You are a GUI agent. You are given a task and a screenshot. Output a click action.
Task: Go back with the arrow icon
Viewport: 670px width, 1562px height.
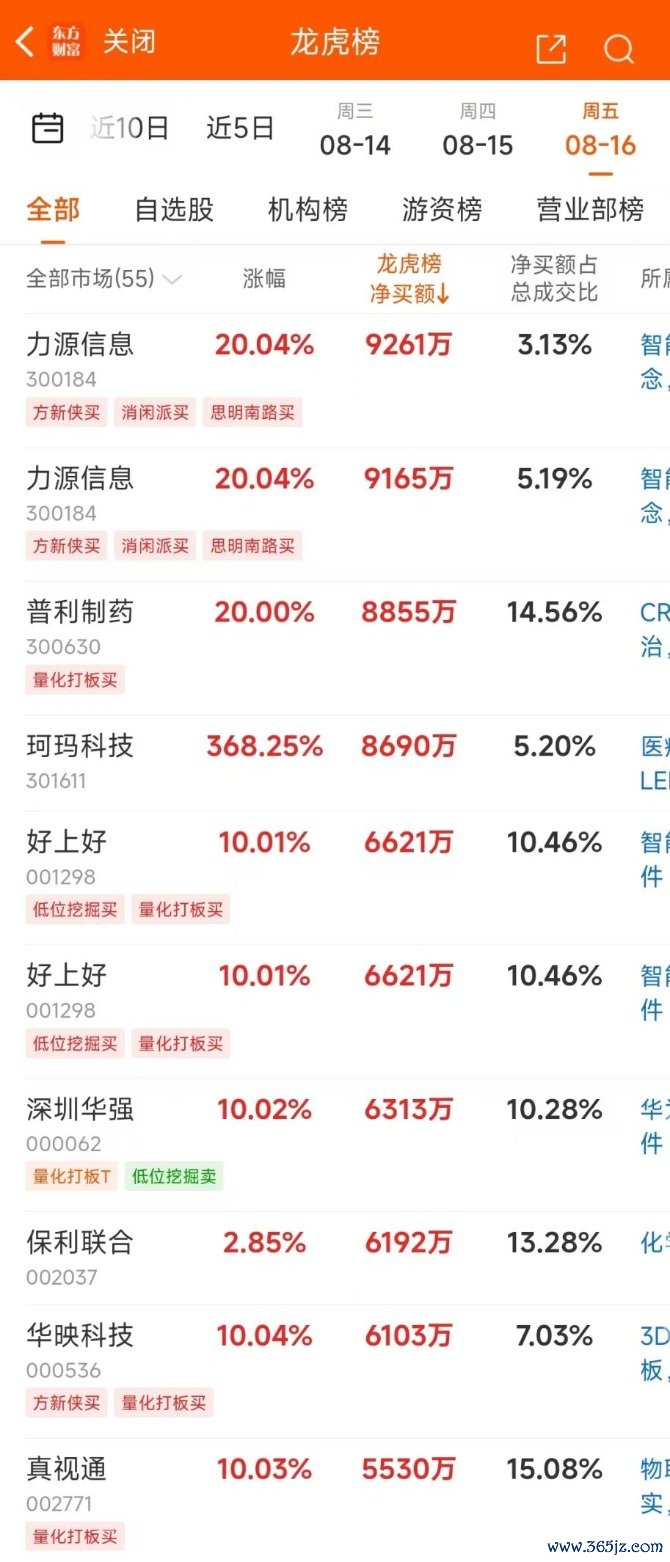[25, 43]
